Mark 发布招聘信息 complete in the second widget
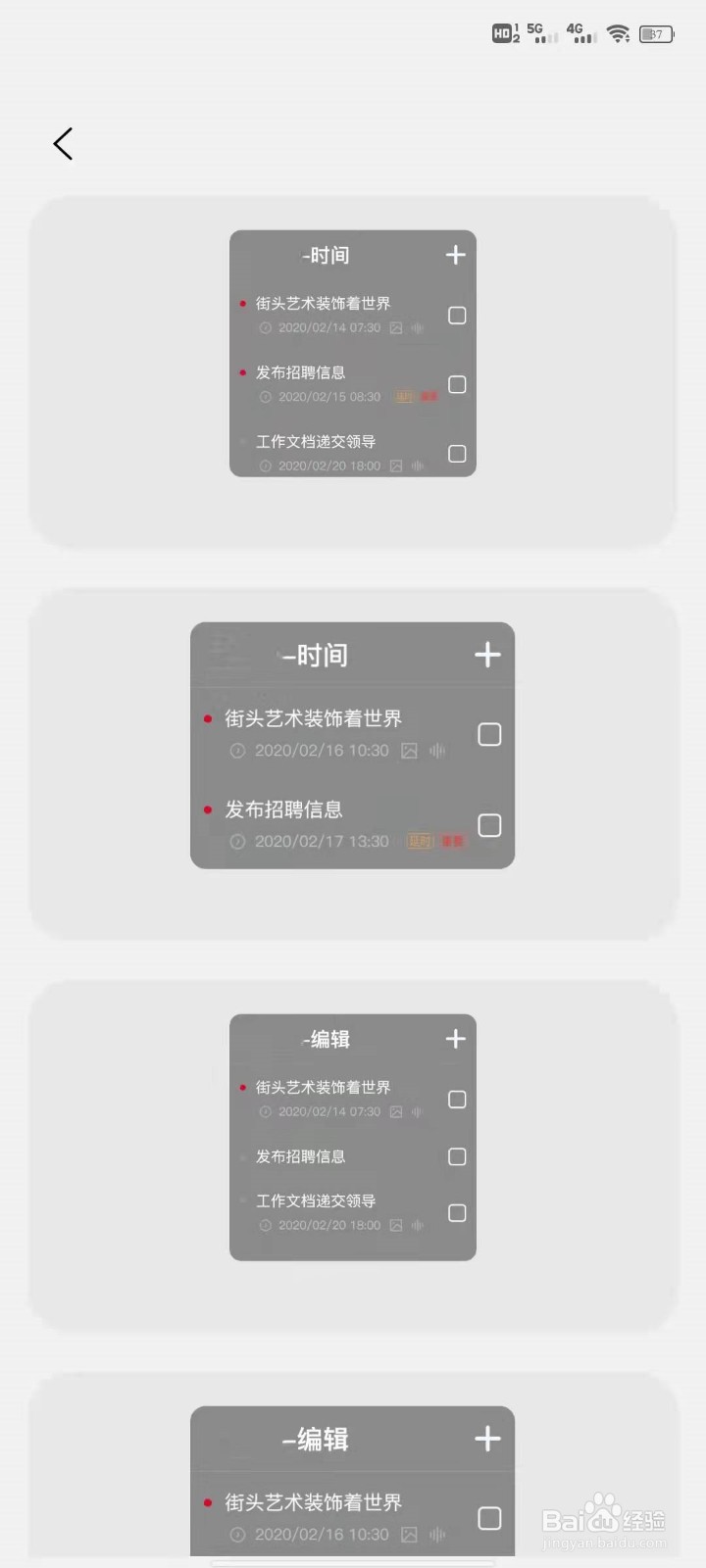 click(488, 826)
